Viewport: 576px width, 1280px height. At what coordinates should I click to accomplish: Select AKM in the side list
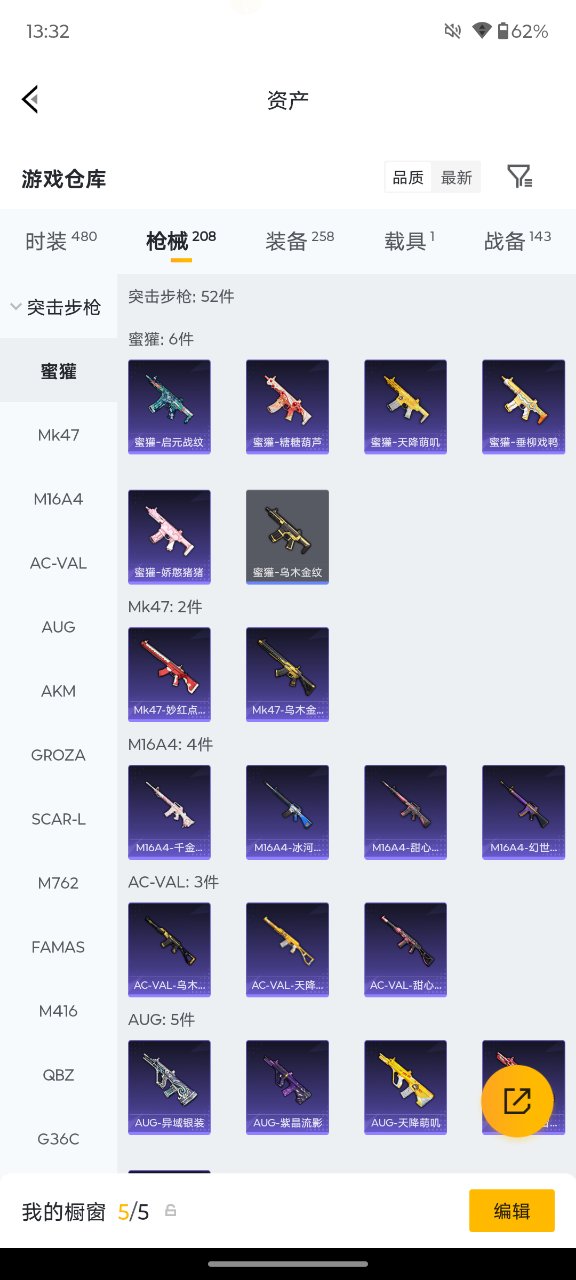[x=58, y=691]
